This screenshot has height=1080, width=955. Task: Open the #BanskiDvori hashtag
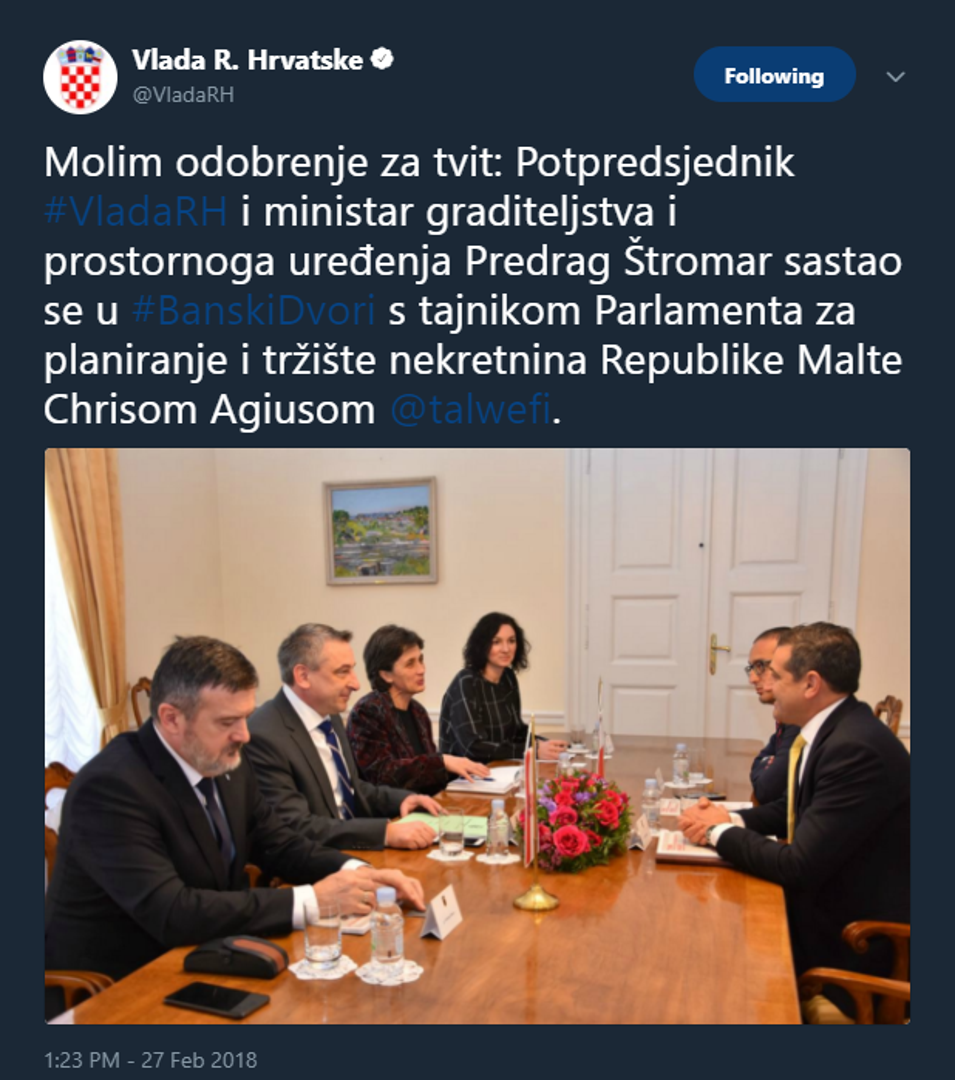click(253, 312)
